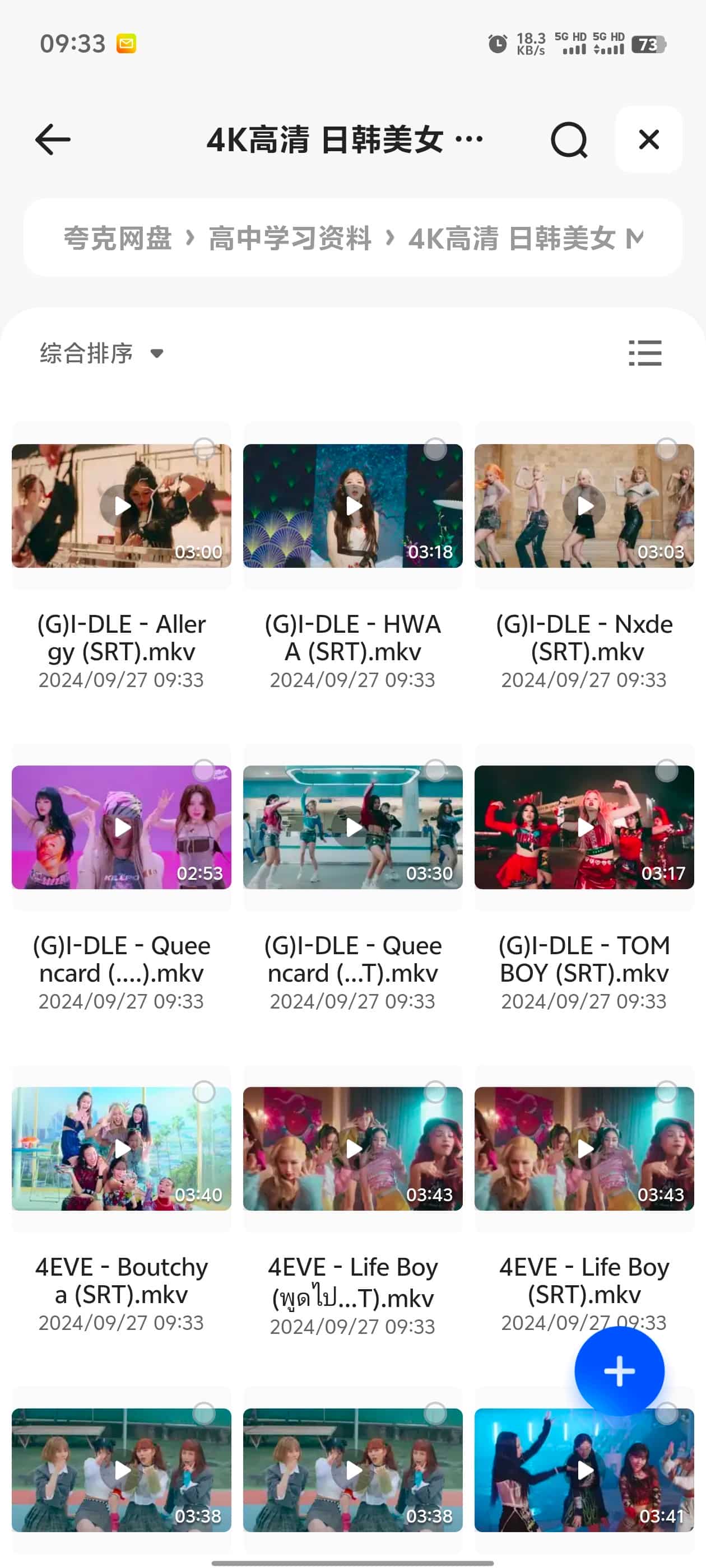Play the (G)I-DLE - Nxde video
The image size is (706, 1568).
pos(584,506)
